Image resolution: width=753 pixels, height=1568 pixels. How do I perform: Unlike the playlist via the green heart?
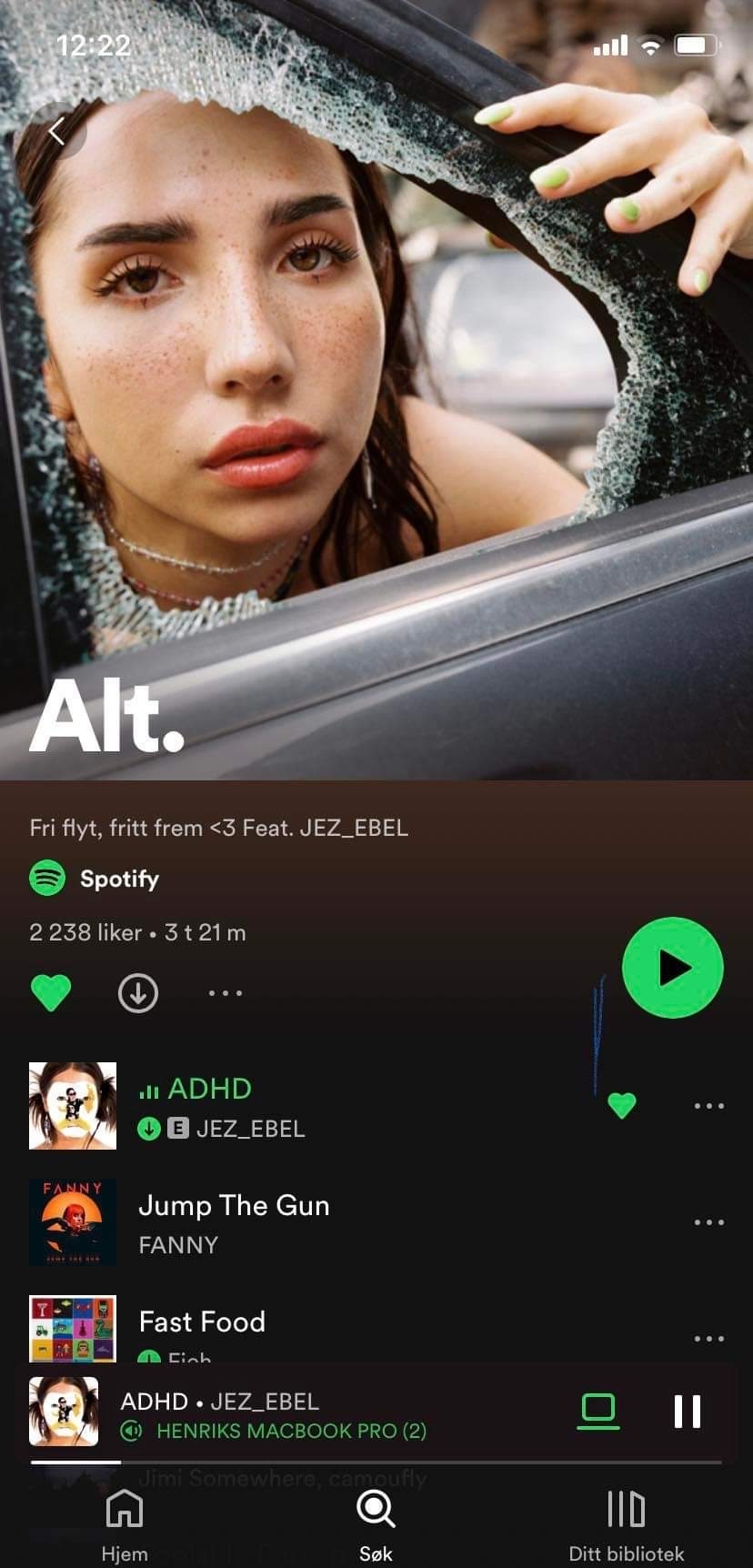pos(51,993)
